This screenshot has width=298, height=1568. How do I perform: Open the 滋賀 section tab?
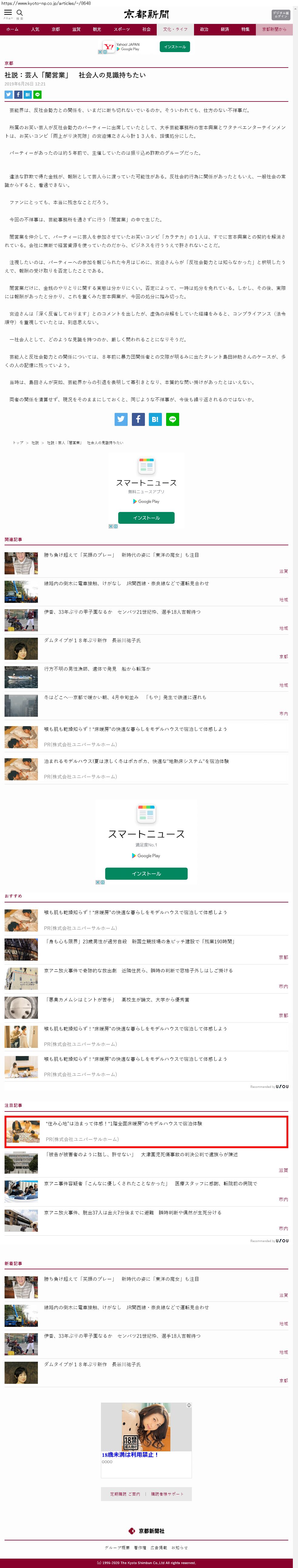tap(76, 29)
